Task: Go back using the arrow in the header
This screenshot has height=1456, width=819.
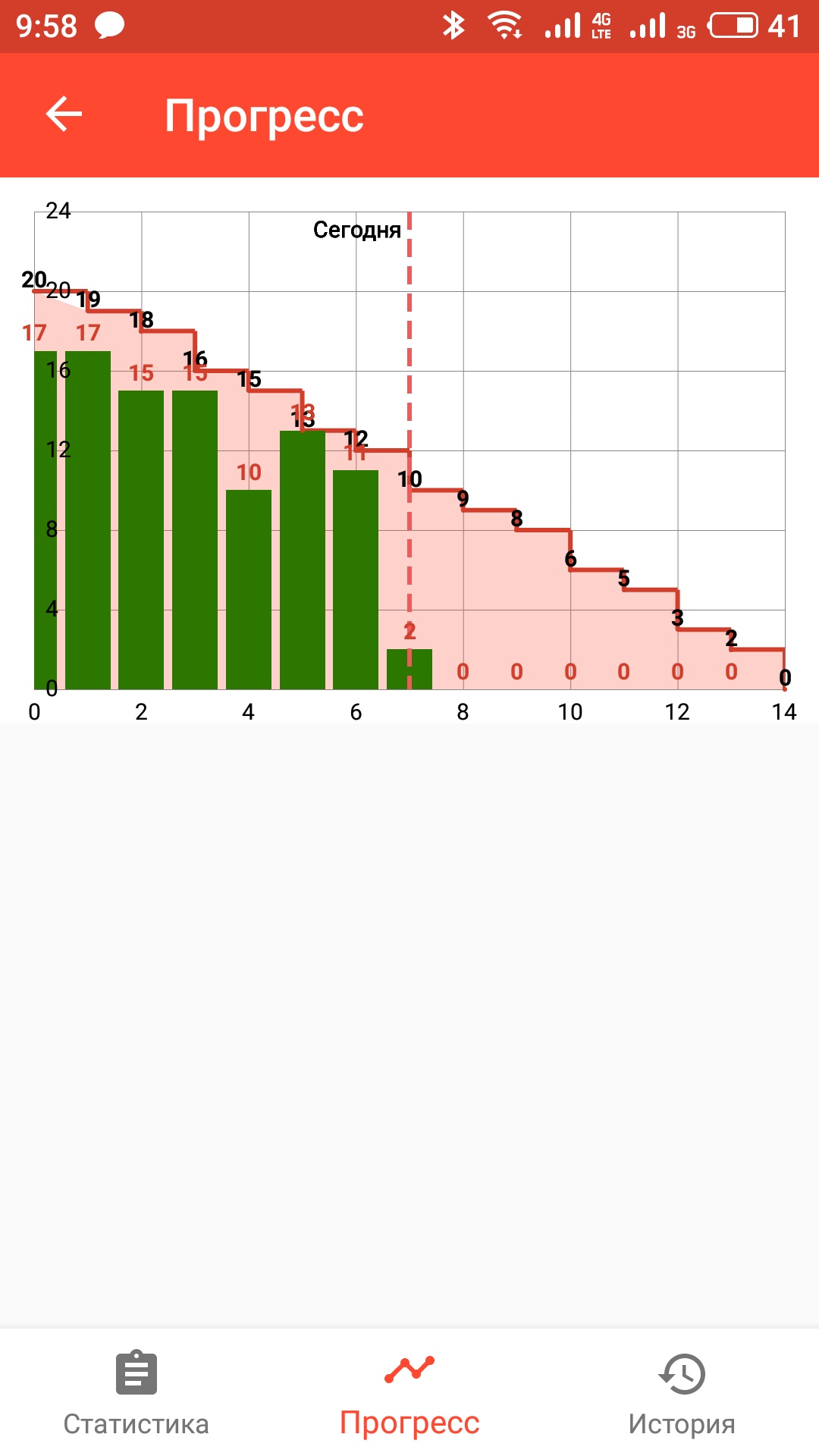Action: 64,115
